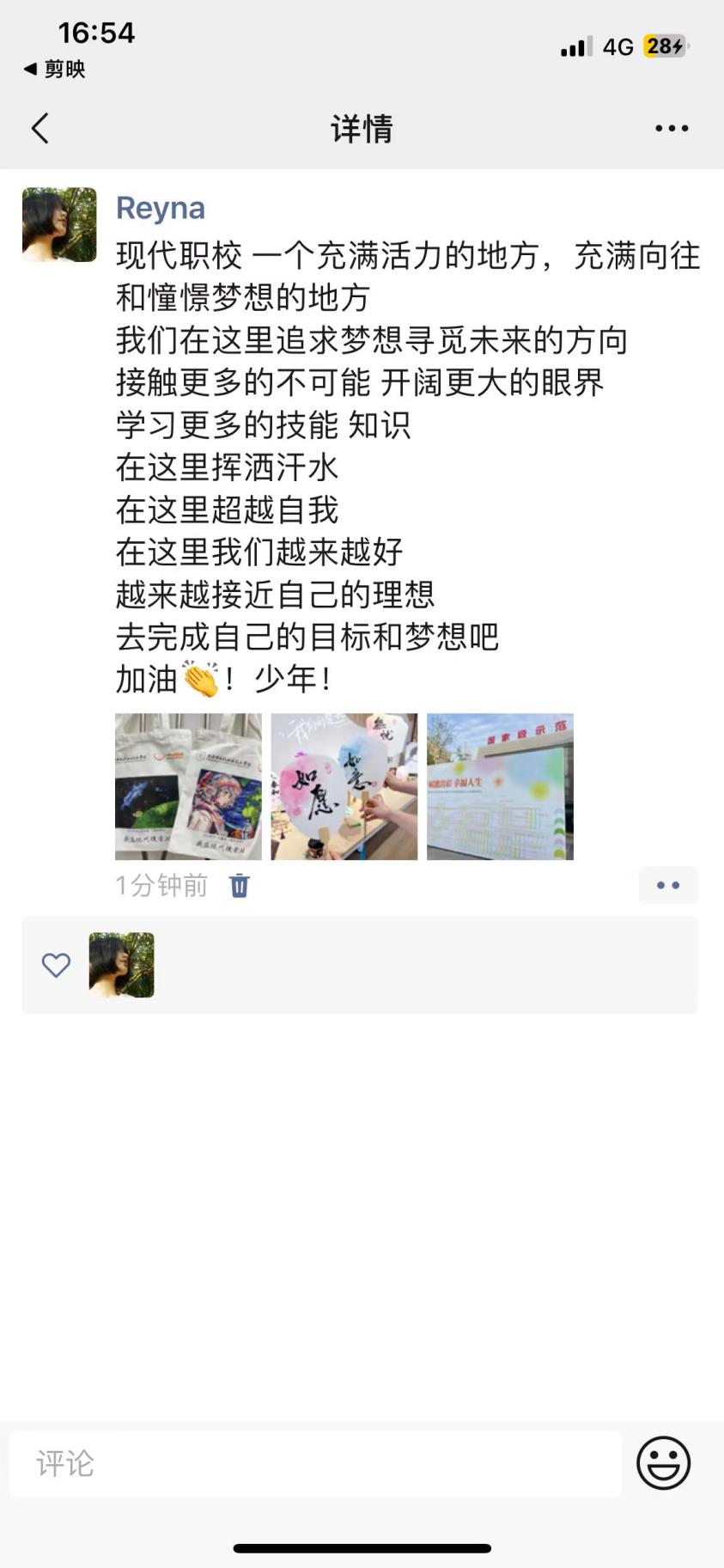Screen dimensions: 724x1568
Task: View the canvas tote bags photo
Action: pos(188,786)
